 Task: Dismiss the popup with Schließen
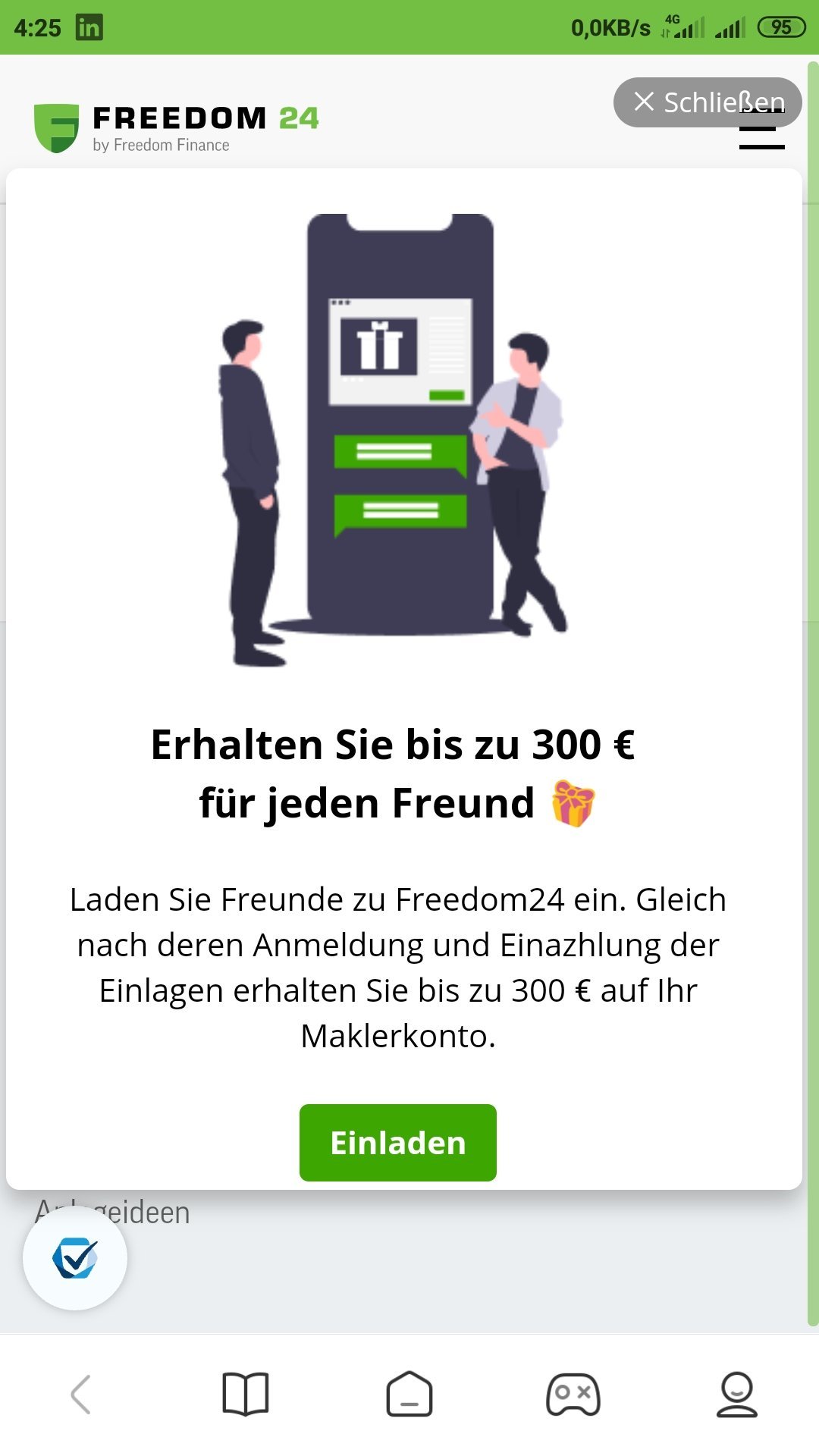[708, 102]
